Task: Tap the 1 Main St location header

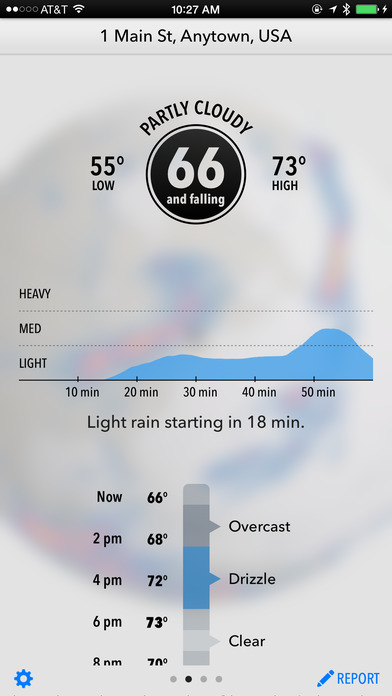Action: [x=196, y=36]
